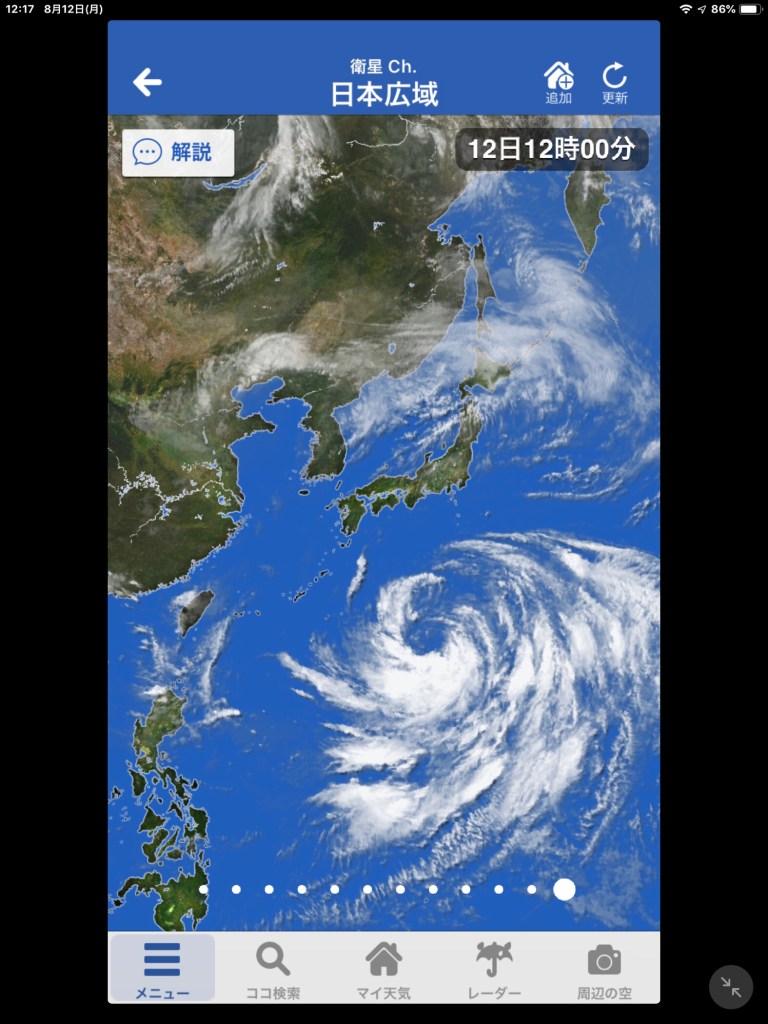This screenshot has height=1024, width=768.
Task: Switch to the ココ検索 tab
Action: 273,968
